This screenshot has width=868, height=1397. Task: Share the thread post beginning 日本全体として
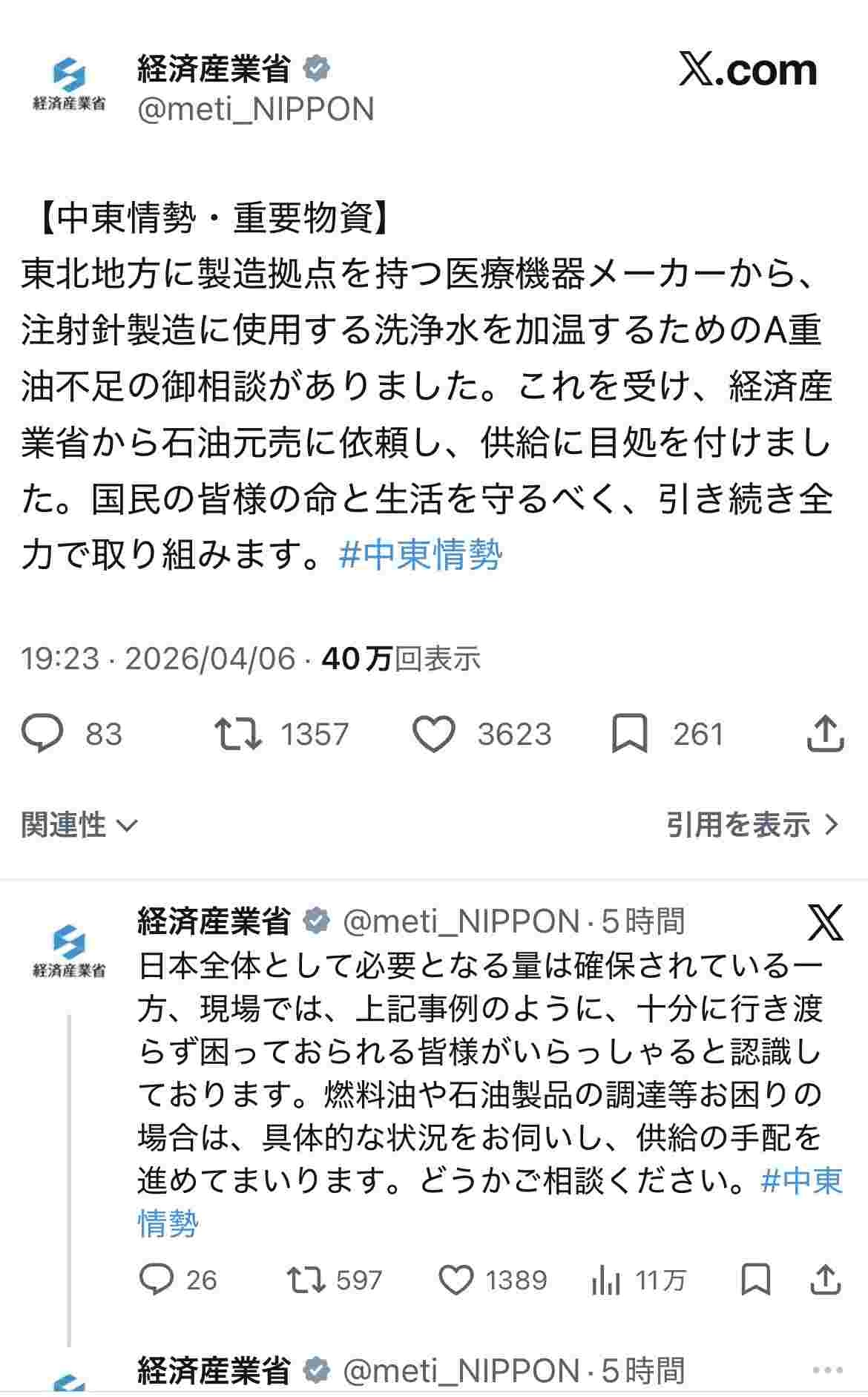point(825,1280)
